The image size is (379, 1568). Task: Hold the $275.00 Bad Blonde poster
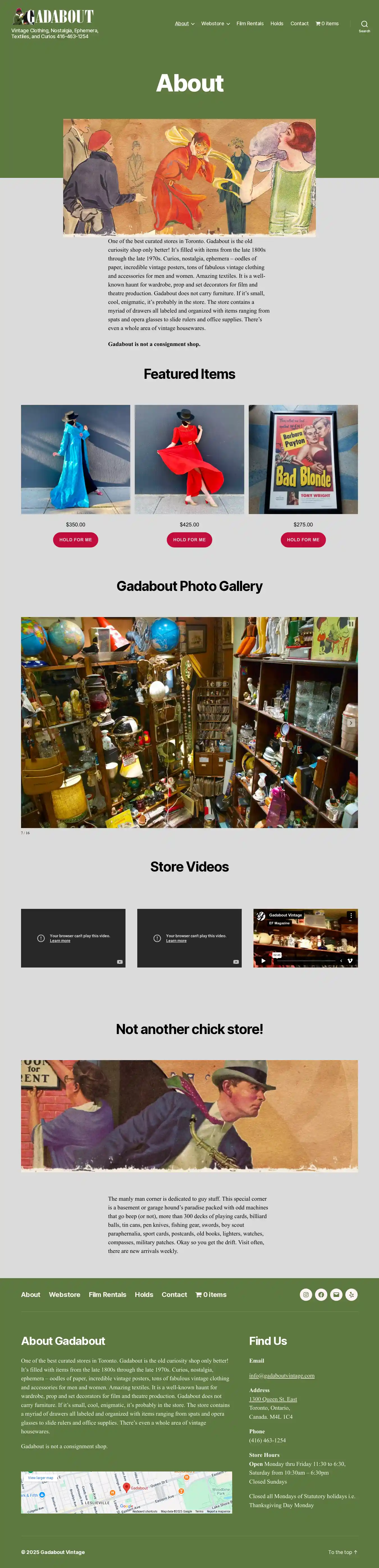coord(303,540)
